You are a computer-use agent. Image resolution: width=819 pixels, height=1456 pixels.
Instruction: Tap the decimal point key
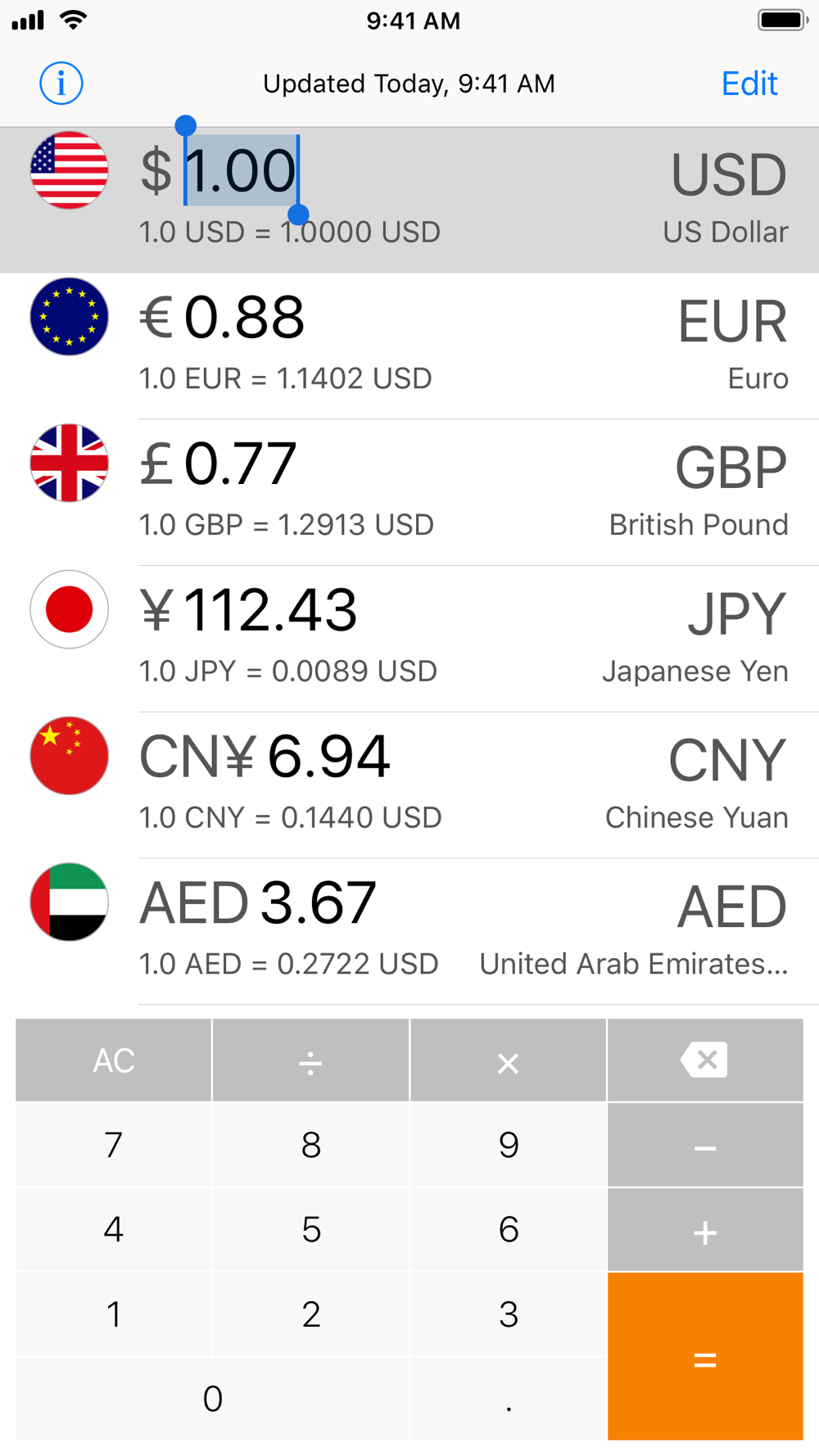coord(509,1399)
